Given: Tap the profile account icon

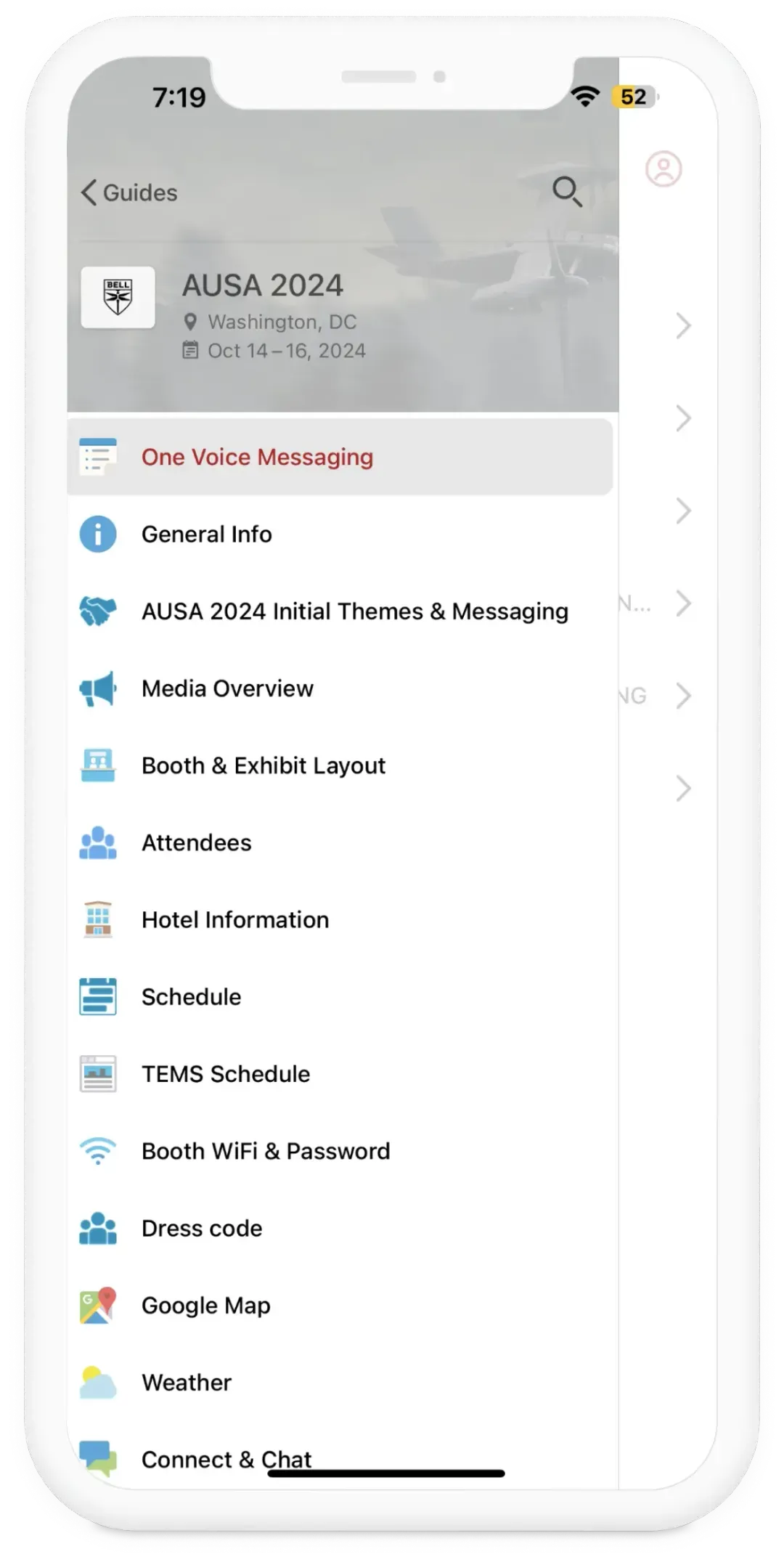Looking at the screenshot, I should coord(664,168).
